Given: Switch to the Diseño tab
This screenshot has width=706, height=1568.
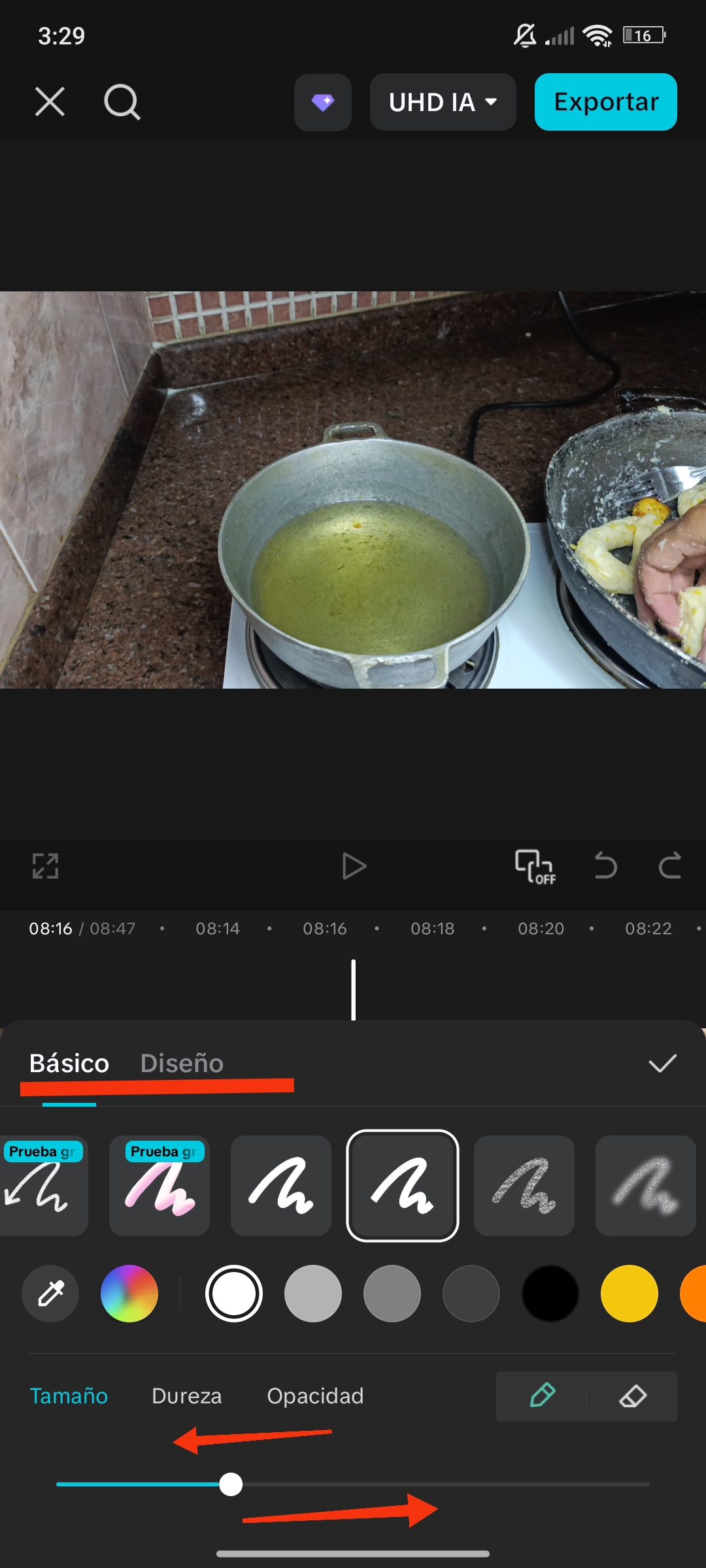Looking at the screenshot, I should point(182,1064).
